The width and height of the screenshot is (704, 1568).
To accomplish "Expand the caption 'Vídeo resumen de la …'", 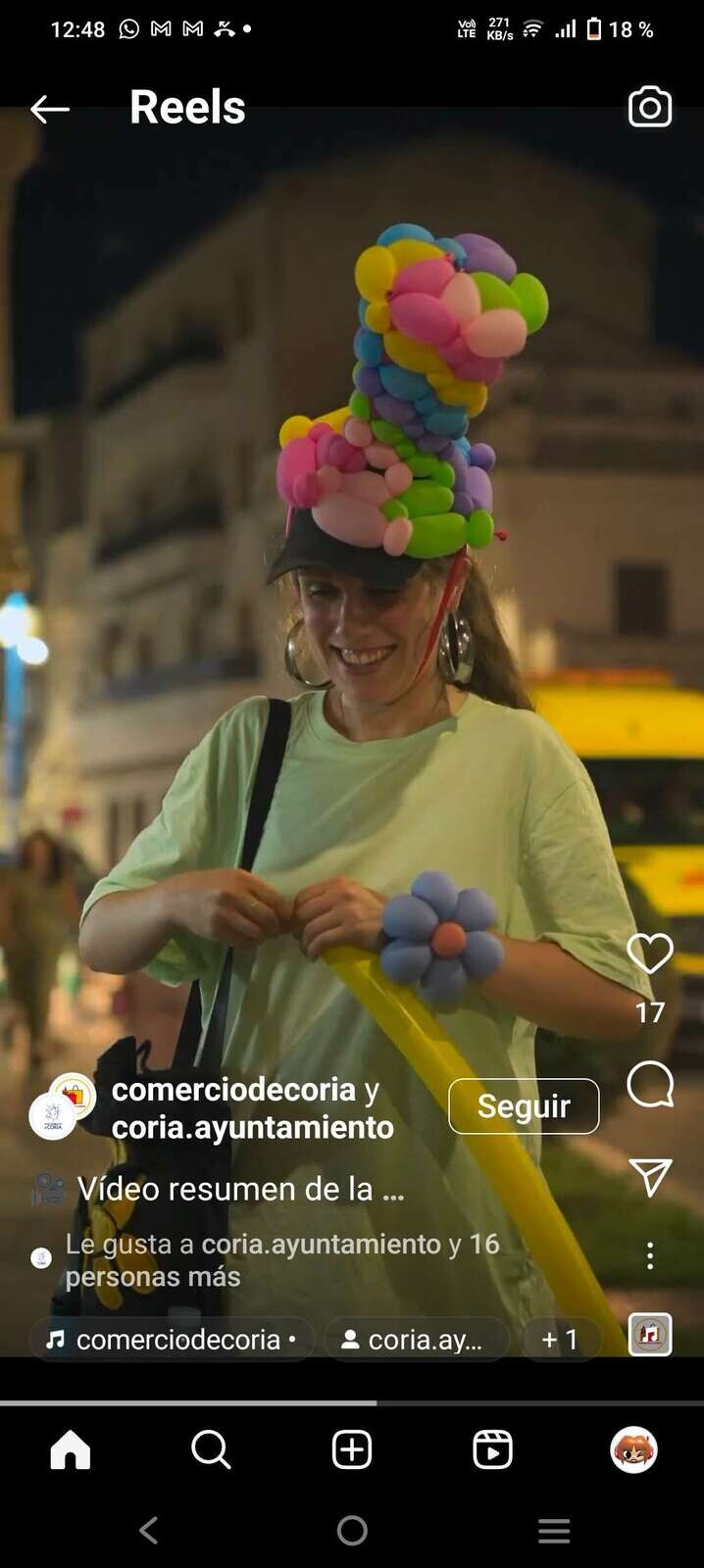I will coord(240,1189).
